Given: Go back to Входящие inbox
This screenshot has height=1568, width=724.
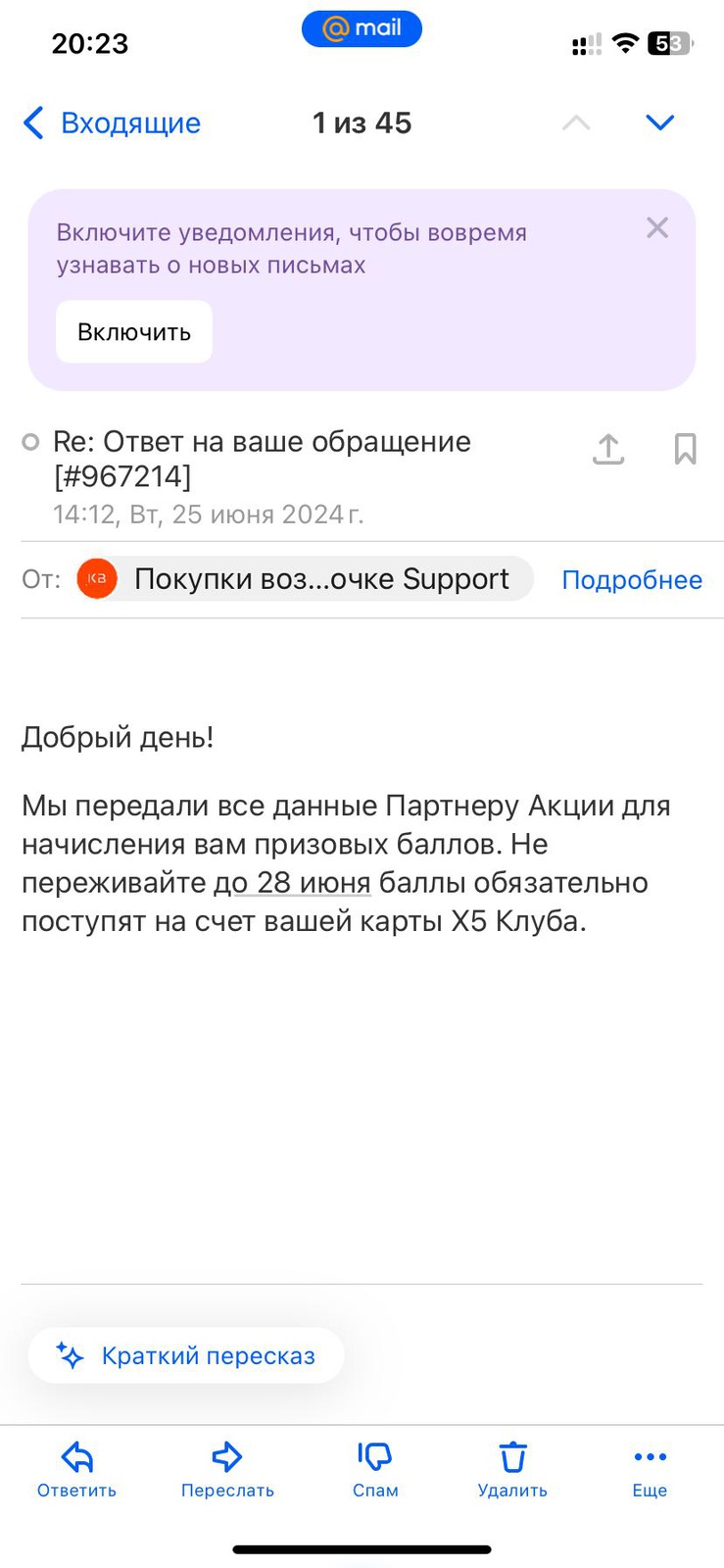Looking at the screenshot, I should click(111, 123).
